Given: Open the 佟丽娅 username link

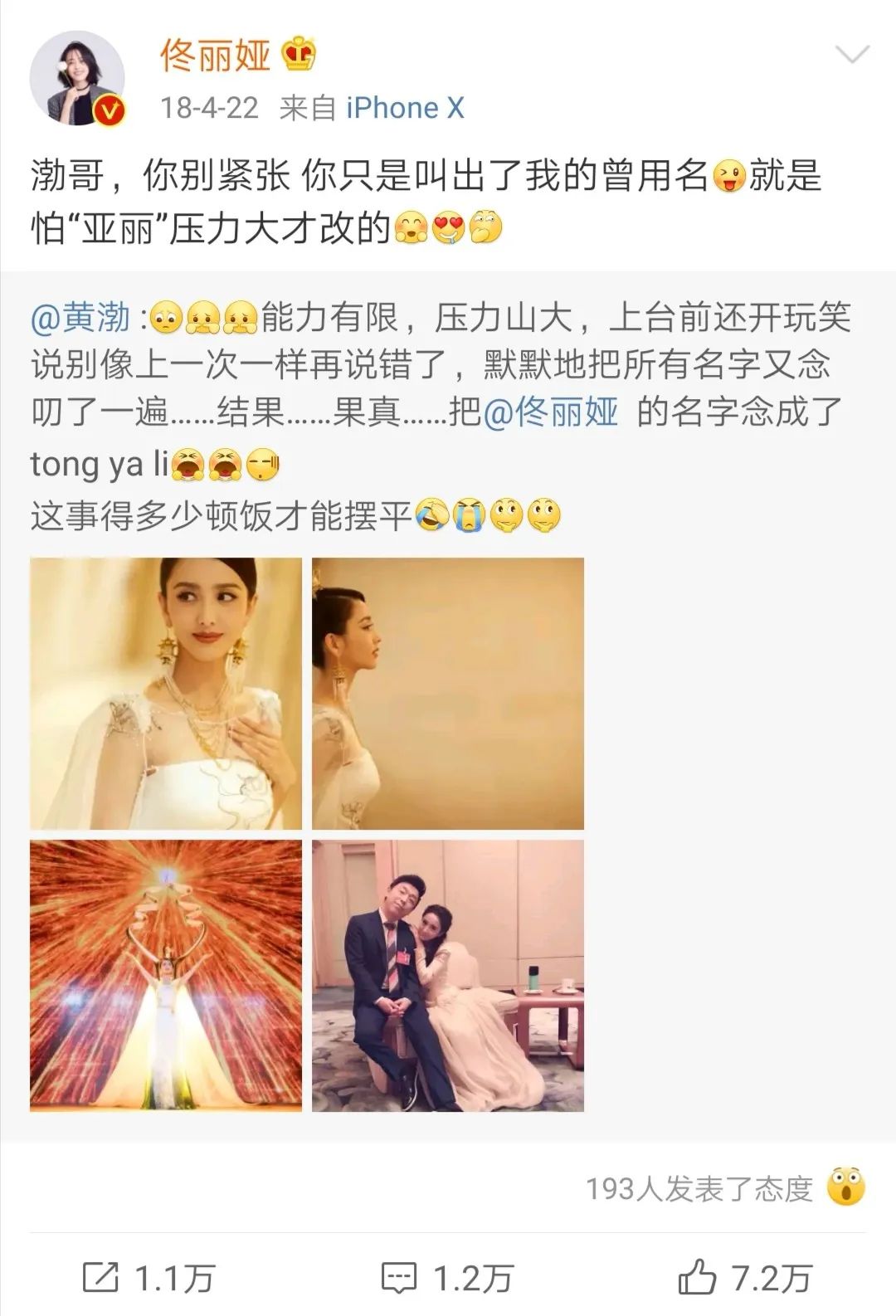Looking at the screenshot, I should (216, 56).
